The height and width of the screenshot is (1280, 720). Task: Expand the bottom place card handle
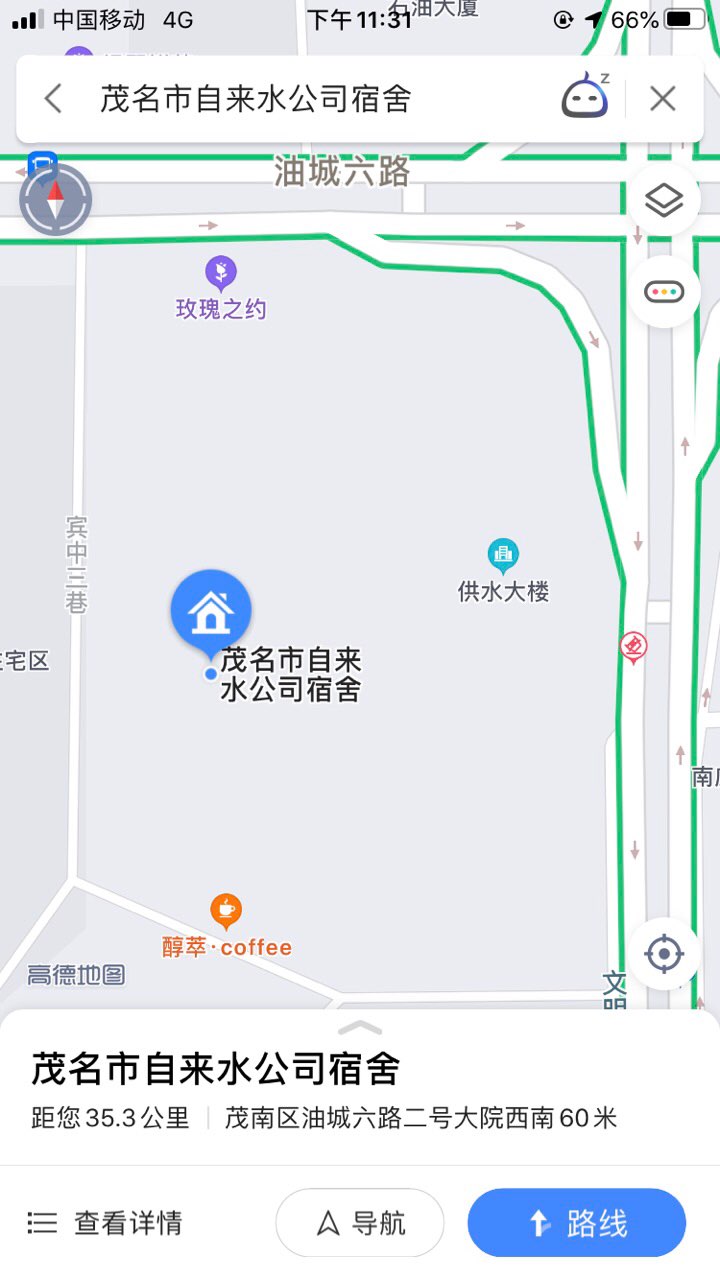(360, 1028)
